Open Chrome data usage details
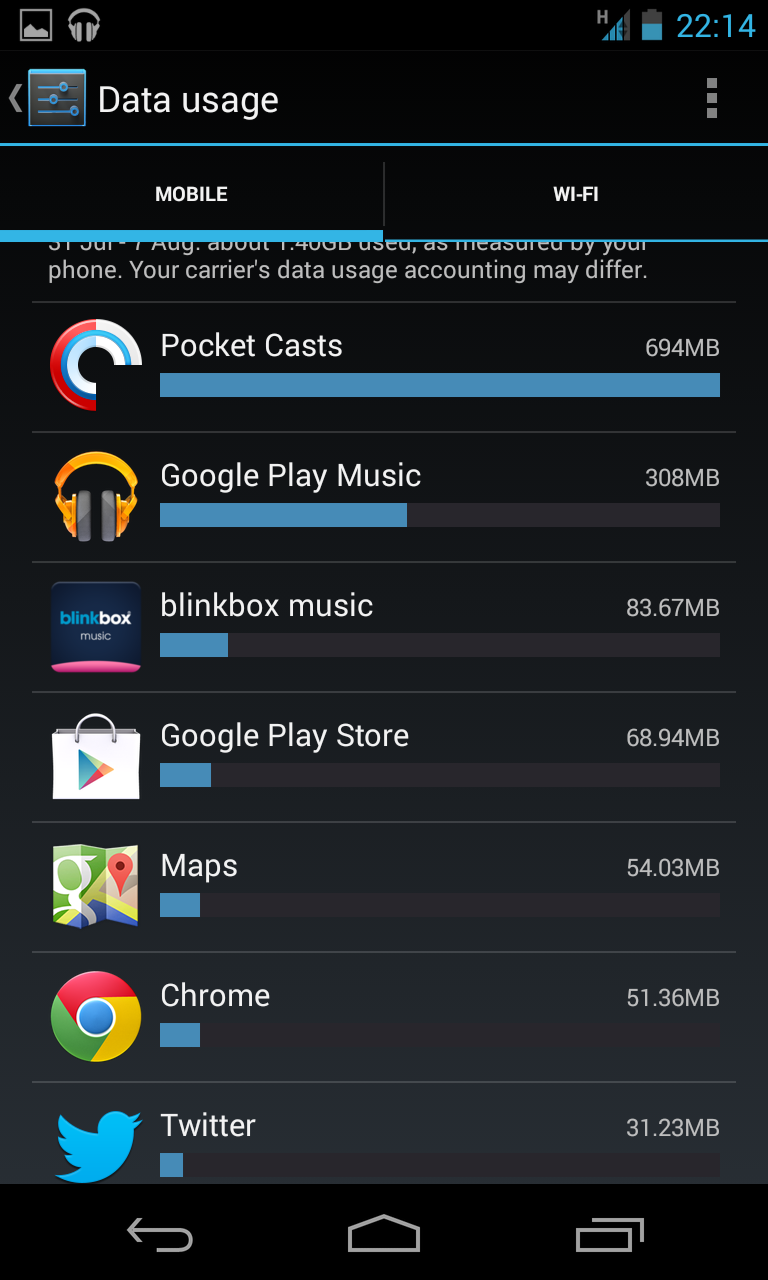 pos(384,1017)
